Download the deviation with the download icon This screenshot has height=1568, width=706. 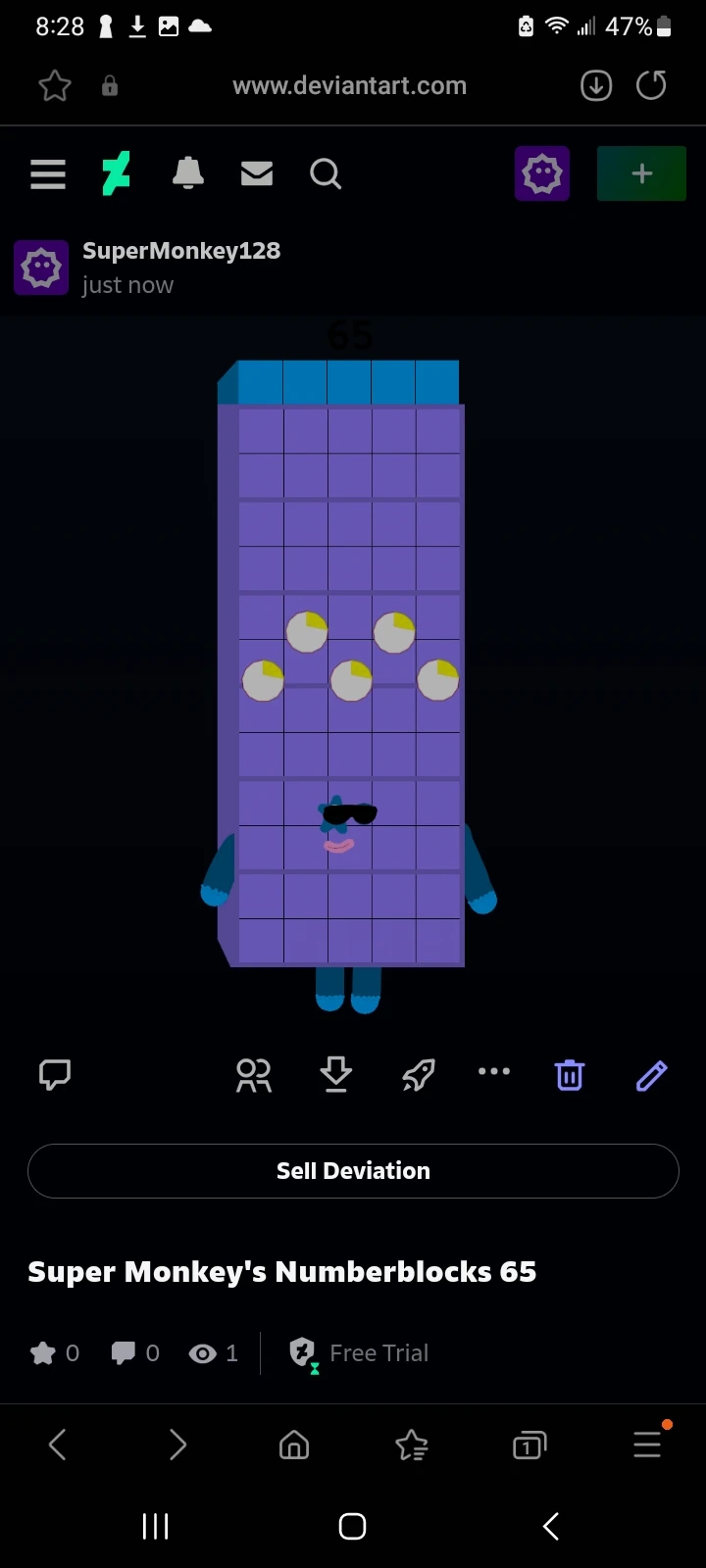pyautogui.click(x=335, y=1074)
